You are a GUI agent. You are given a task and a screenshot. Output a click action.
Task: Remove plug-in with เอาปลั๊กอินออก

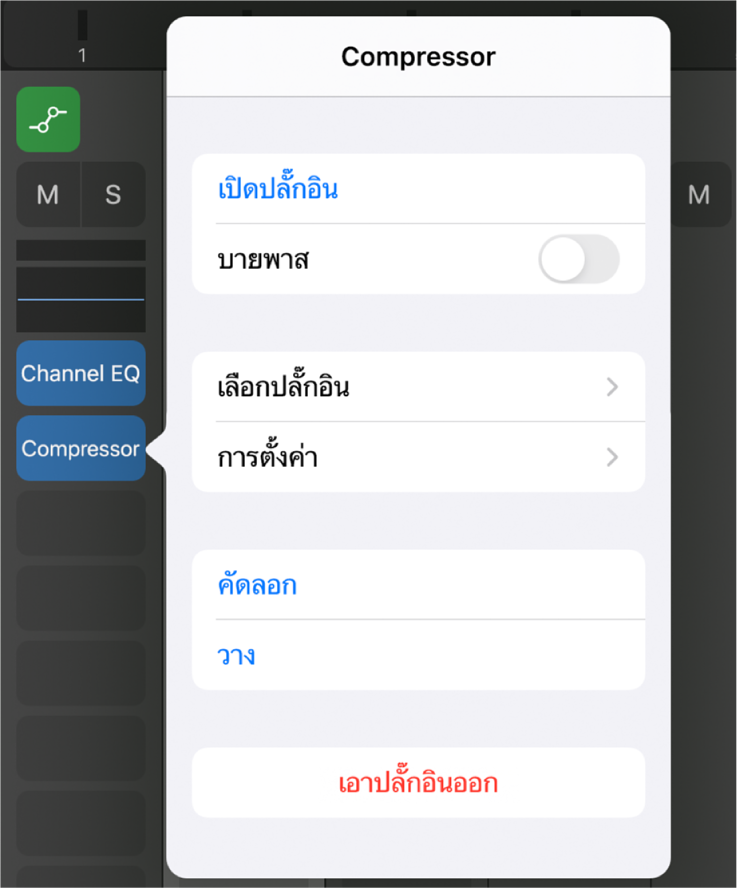[418, 783]
